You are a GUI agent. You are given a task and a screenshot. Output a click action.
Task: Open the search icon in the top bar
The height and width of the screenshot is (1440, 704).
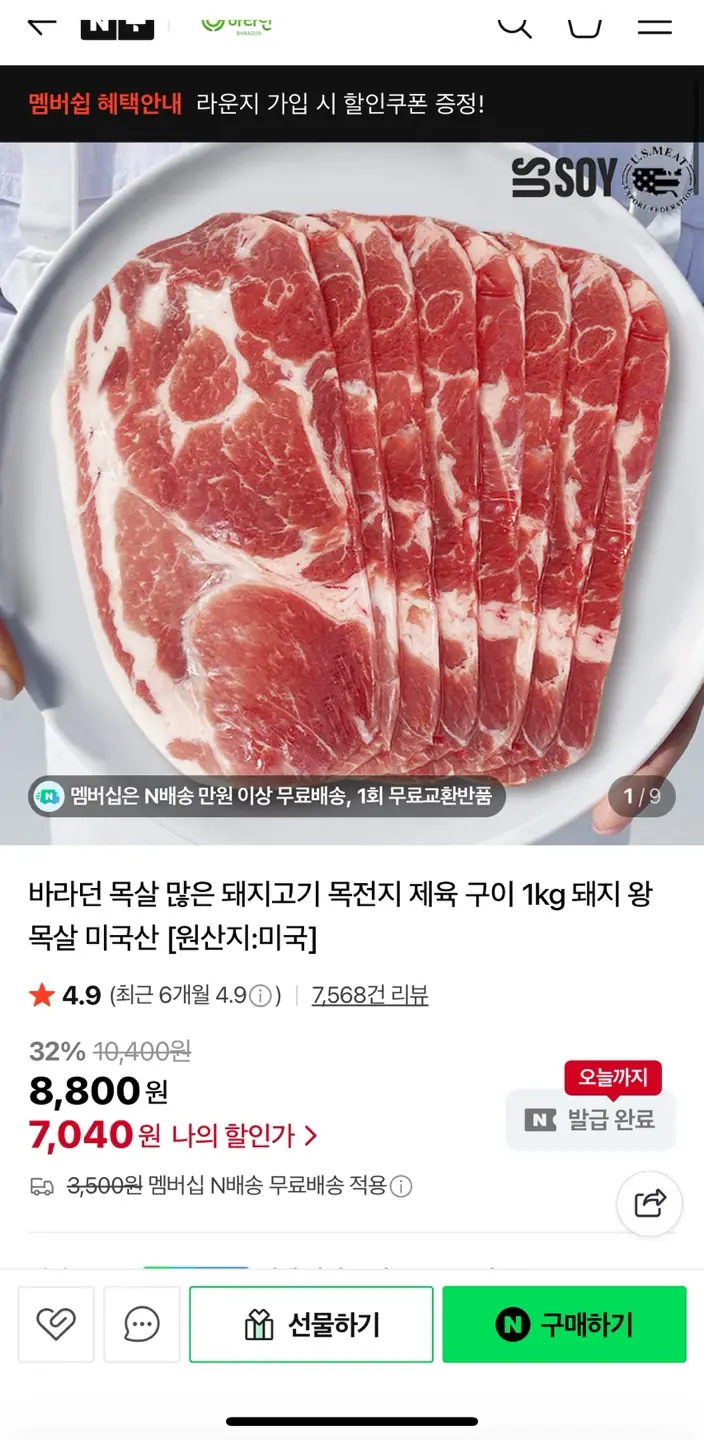[x=514, y=24]
